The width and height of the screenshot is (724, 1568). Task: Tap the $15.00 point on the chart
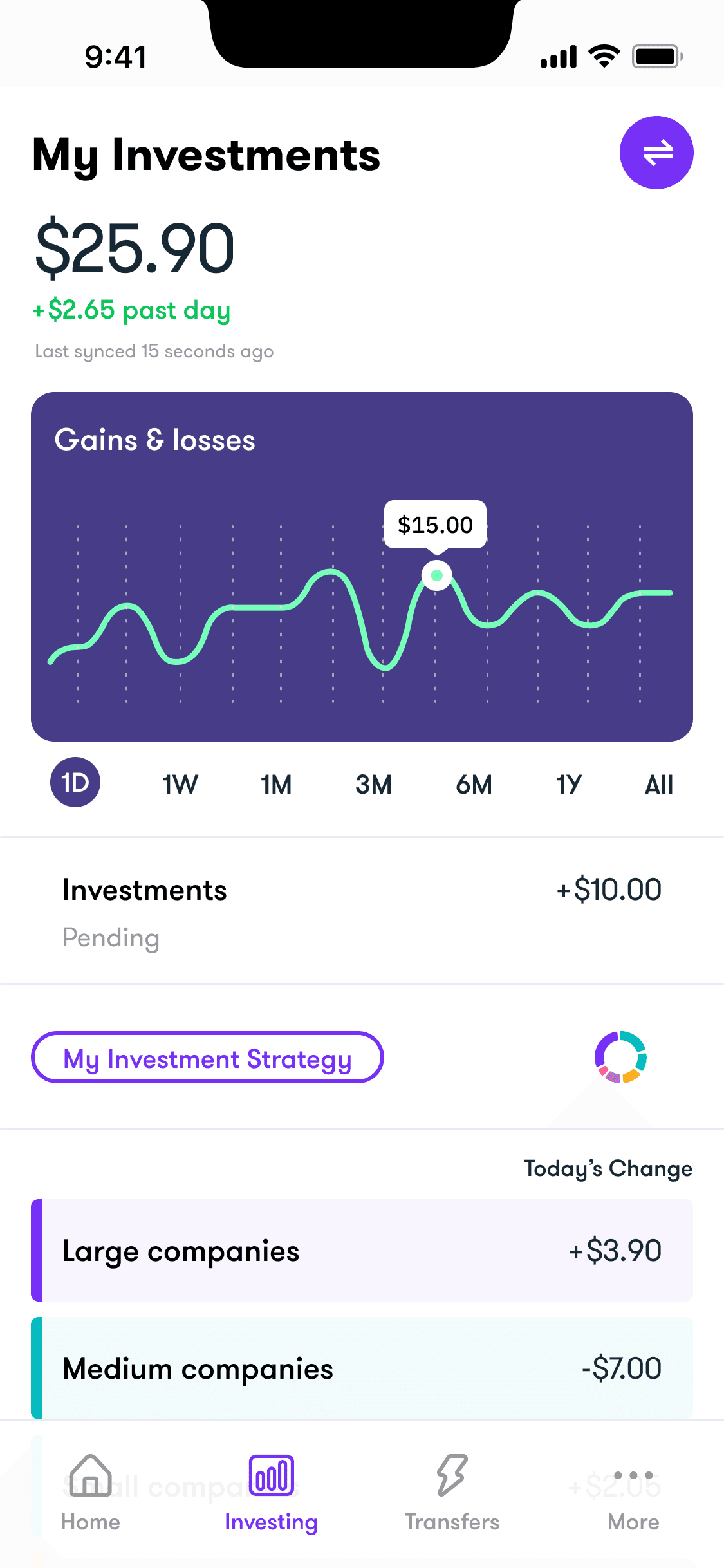coord(436,575)
